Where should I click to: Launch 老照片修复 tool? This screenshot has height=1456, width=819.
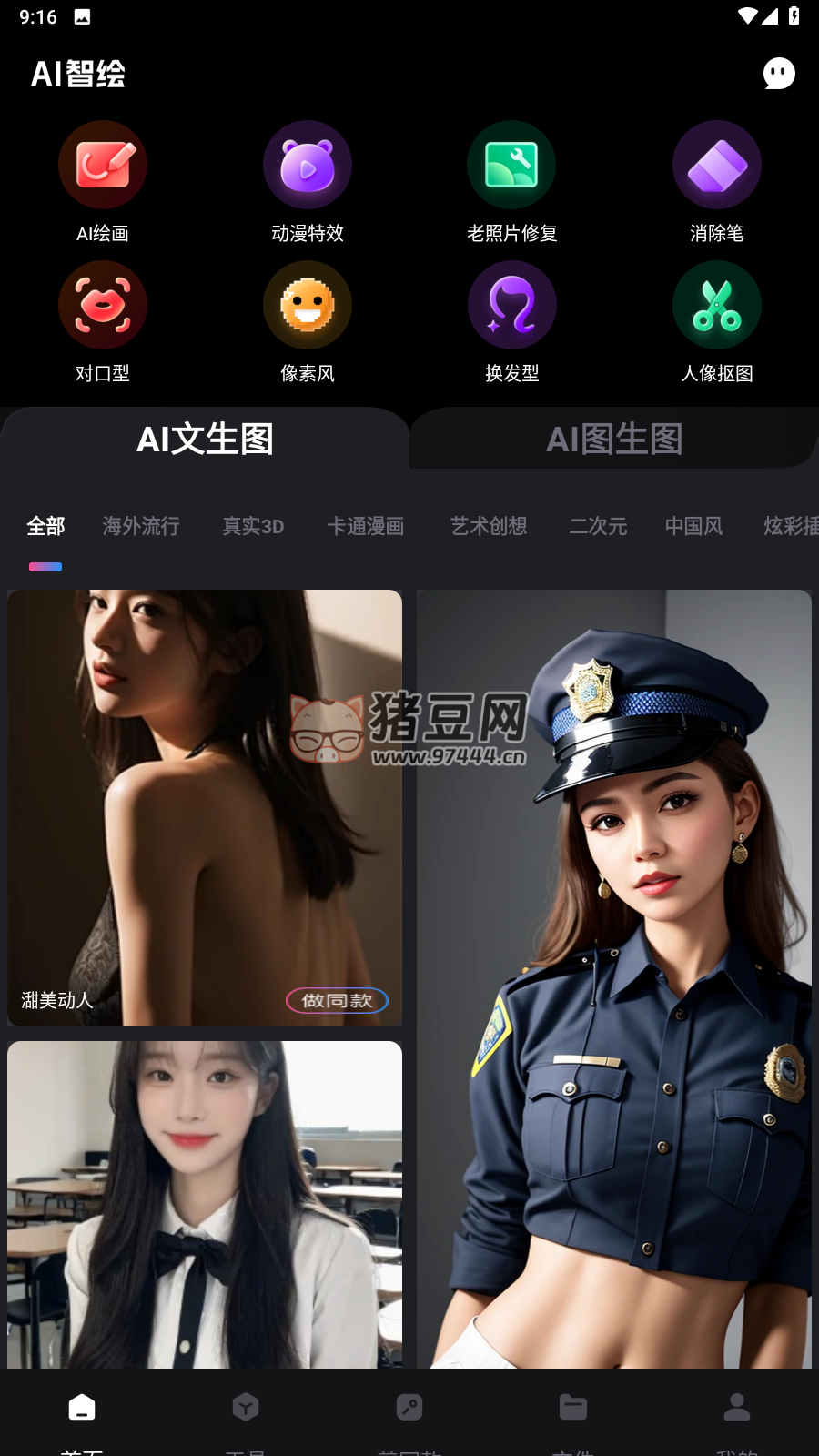[511, 166]
